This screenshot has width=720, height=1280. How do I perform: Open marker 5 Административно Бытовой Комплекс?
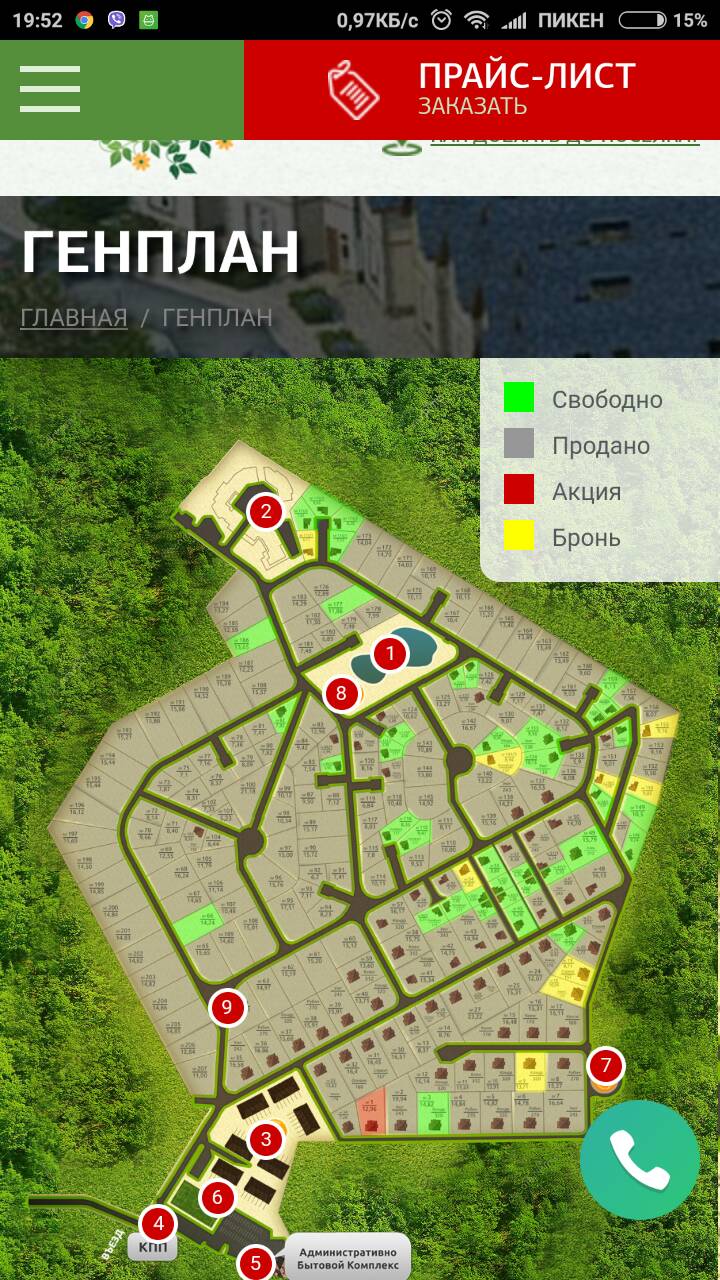pyautogui.click(x=255, y=1263)
